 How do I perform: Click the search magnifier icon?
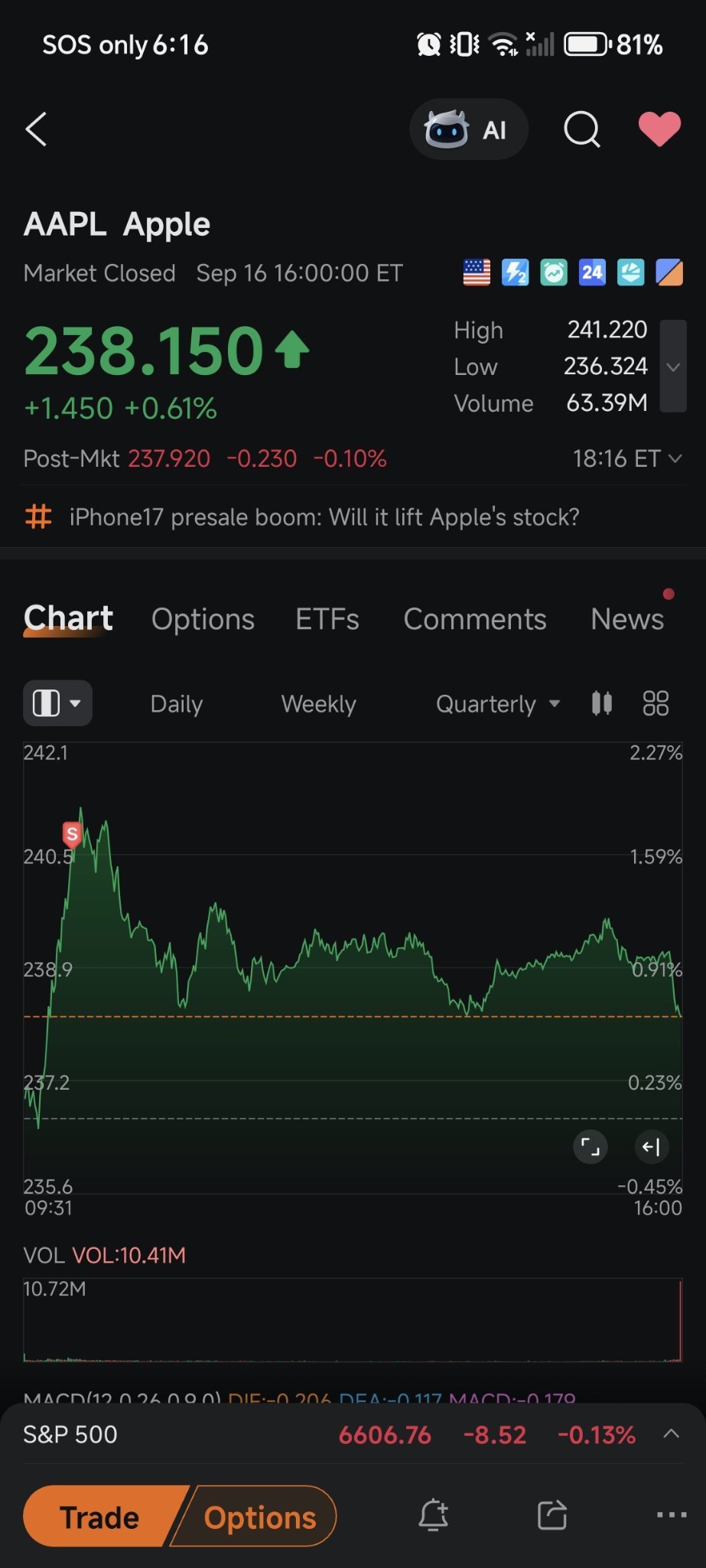point(581,129)
